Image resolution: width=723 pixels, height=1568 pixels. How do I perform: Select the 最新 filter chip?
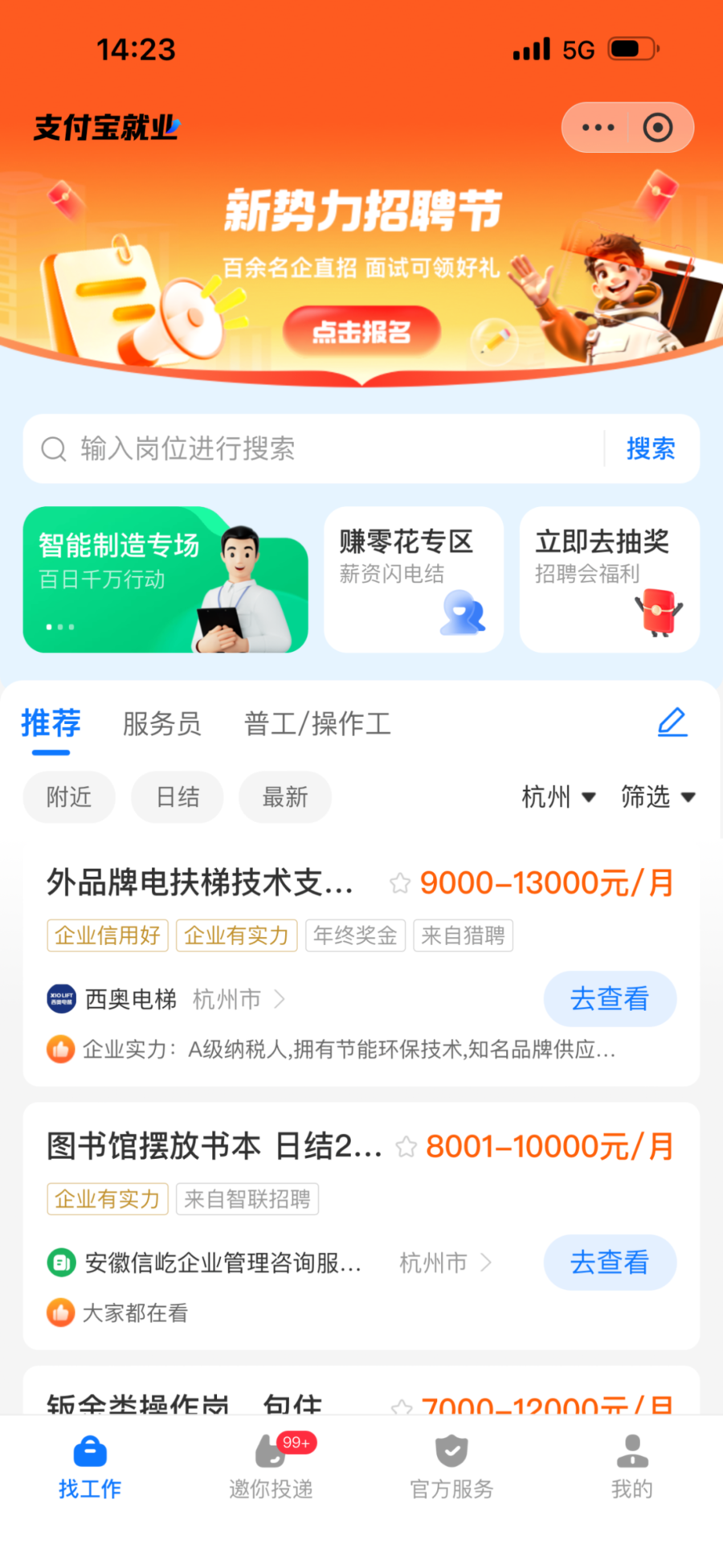(x=285, y=797)
